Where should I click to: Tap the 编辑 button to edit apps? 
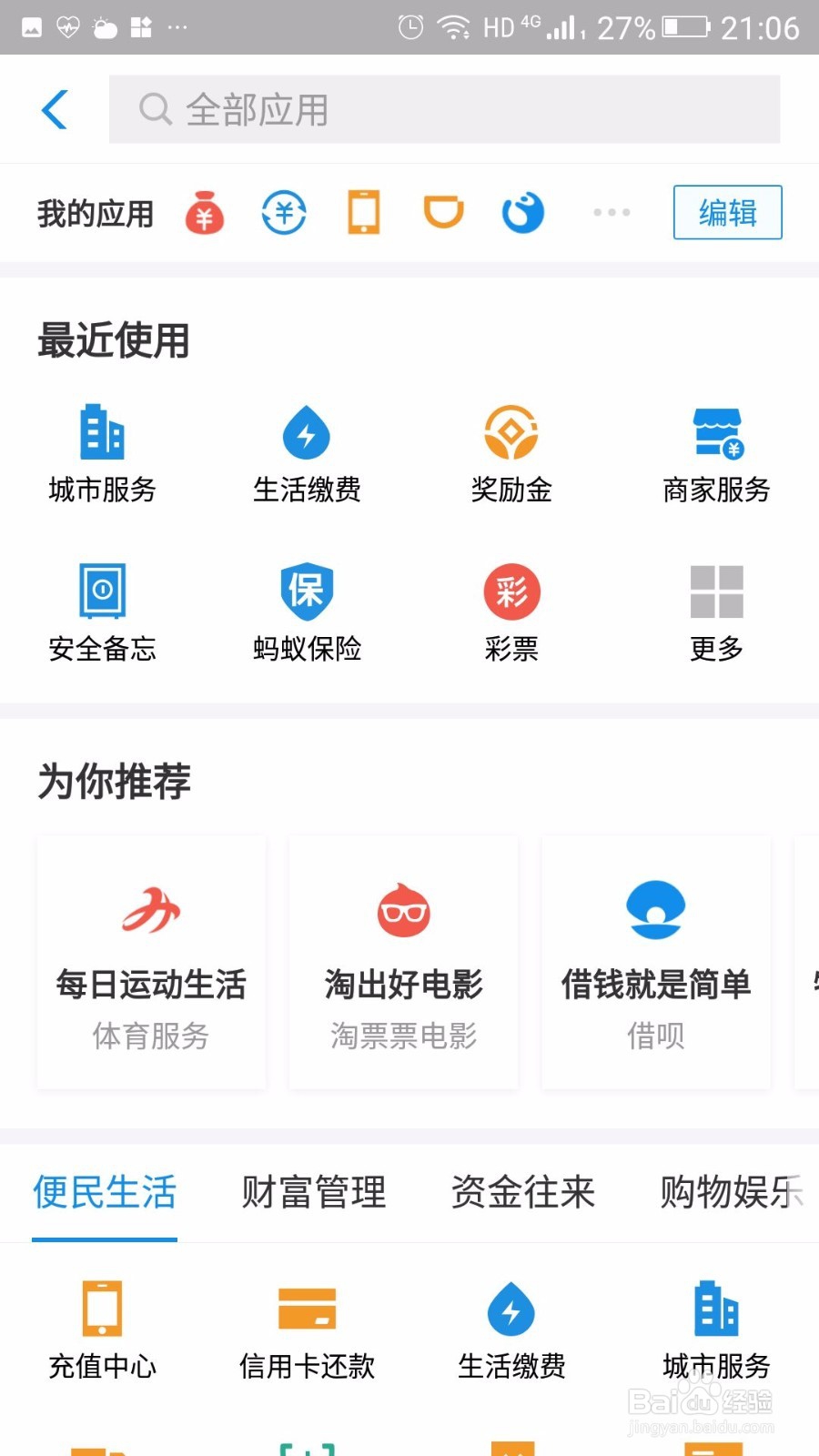(726, 212)
